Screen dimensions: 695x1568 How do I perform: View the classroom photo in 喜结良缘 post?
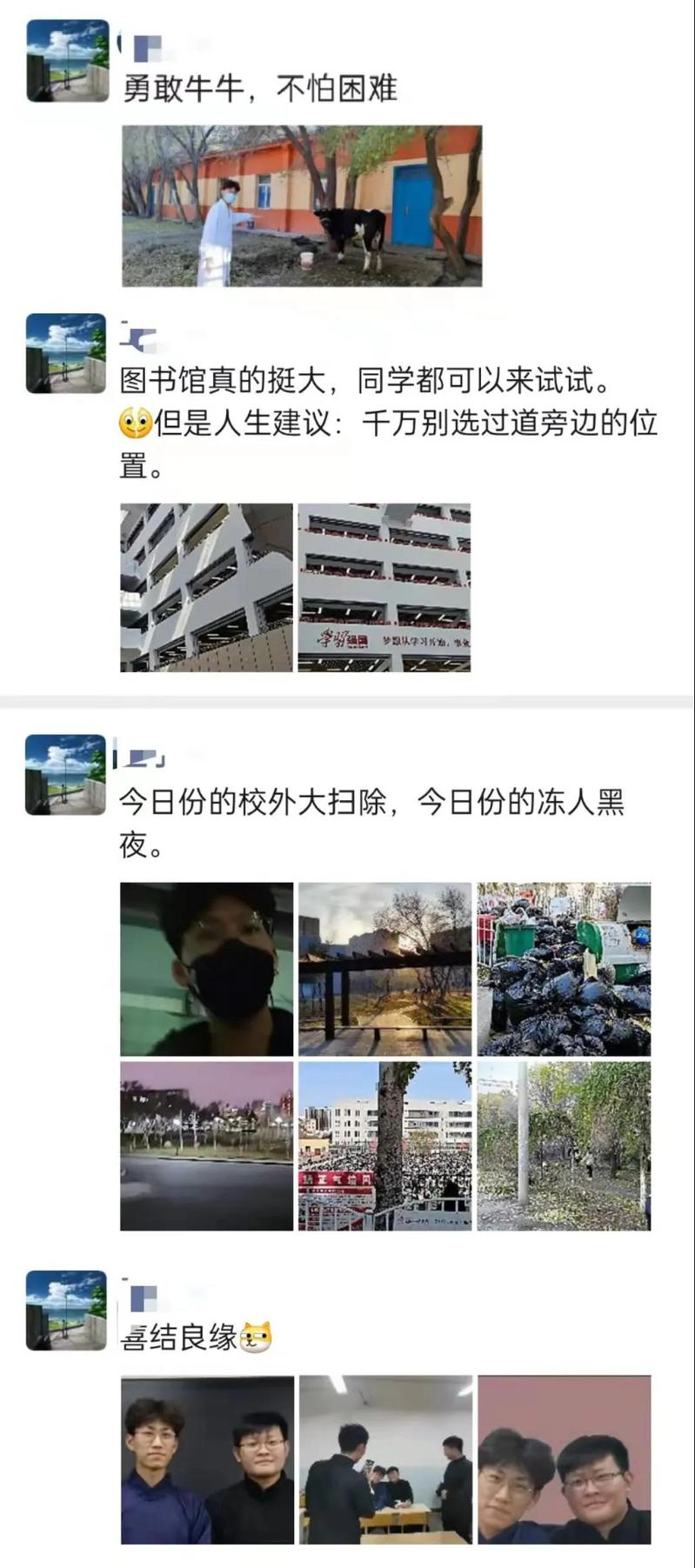pos(386,1459)
